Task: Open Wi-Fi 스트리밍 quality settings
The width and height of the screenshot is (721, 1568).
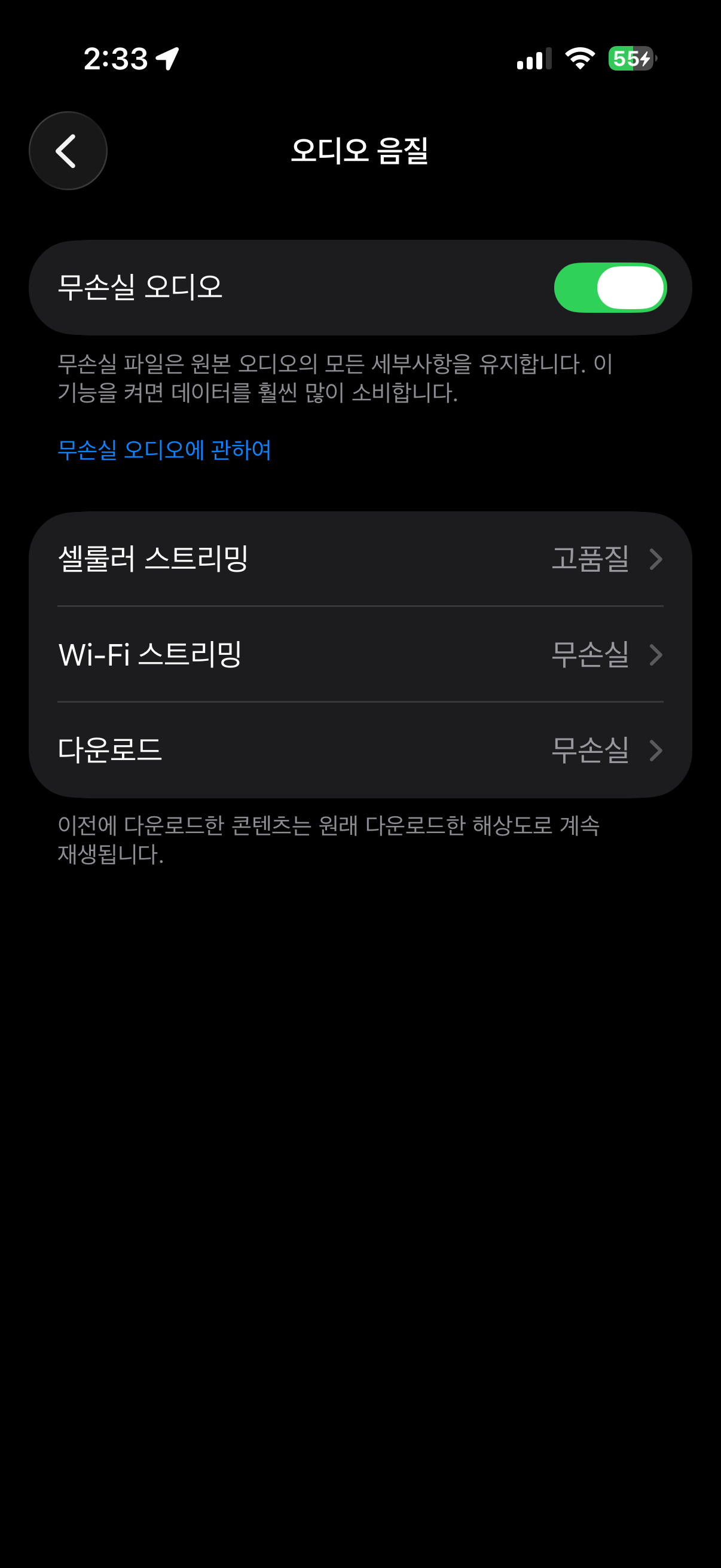Action: click(x=360, y=654)
